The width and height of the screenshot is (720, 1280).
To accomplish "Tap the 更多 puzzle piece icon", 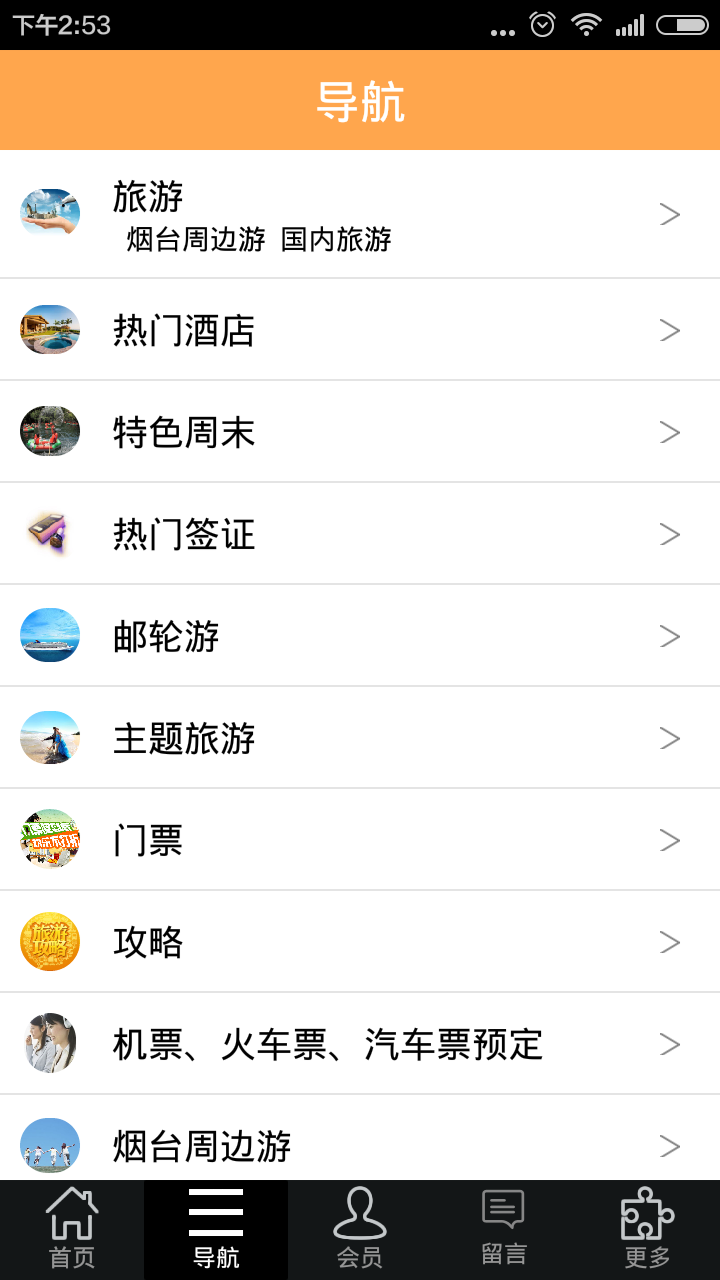I will [647, 1215].
